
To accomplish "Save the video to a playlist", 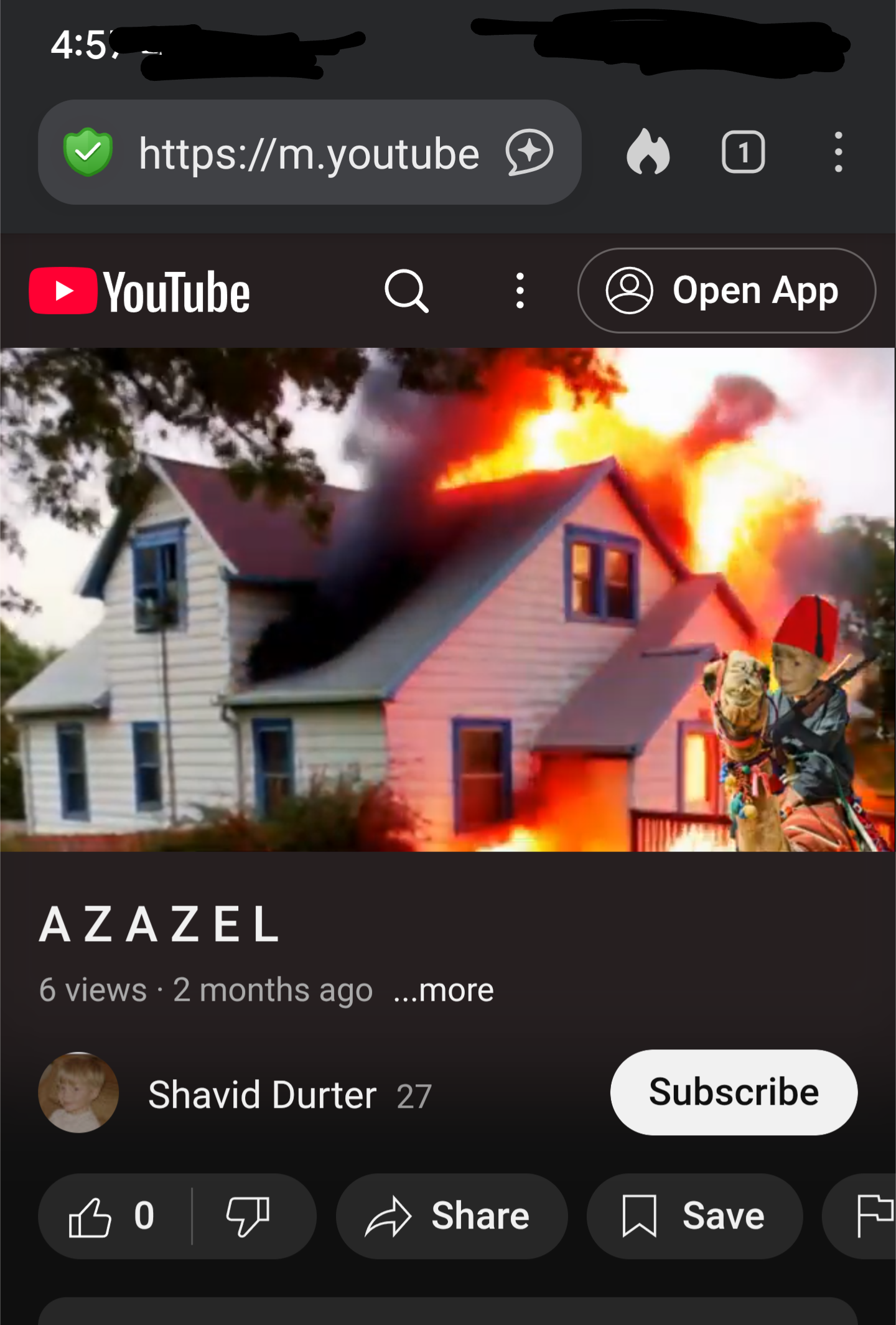I will (694, 1216).
